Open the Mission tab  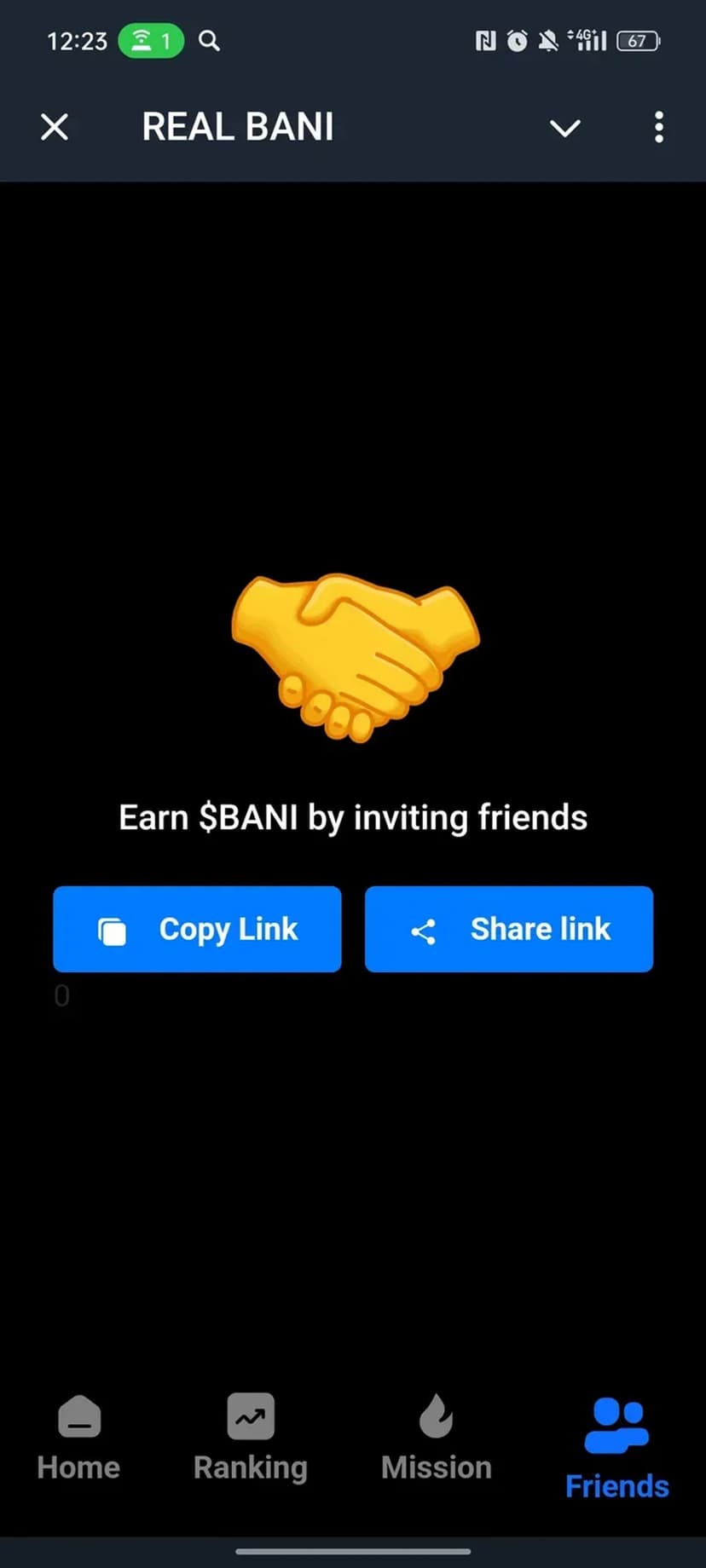point(436,1438)
